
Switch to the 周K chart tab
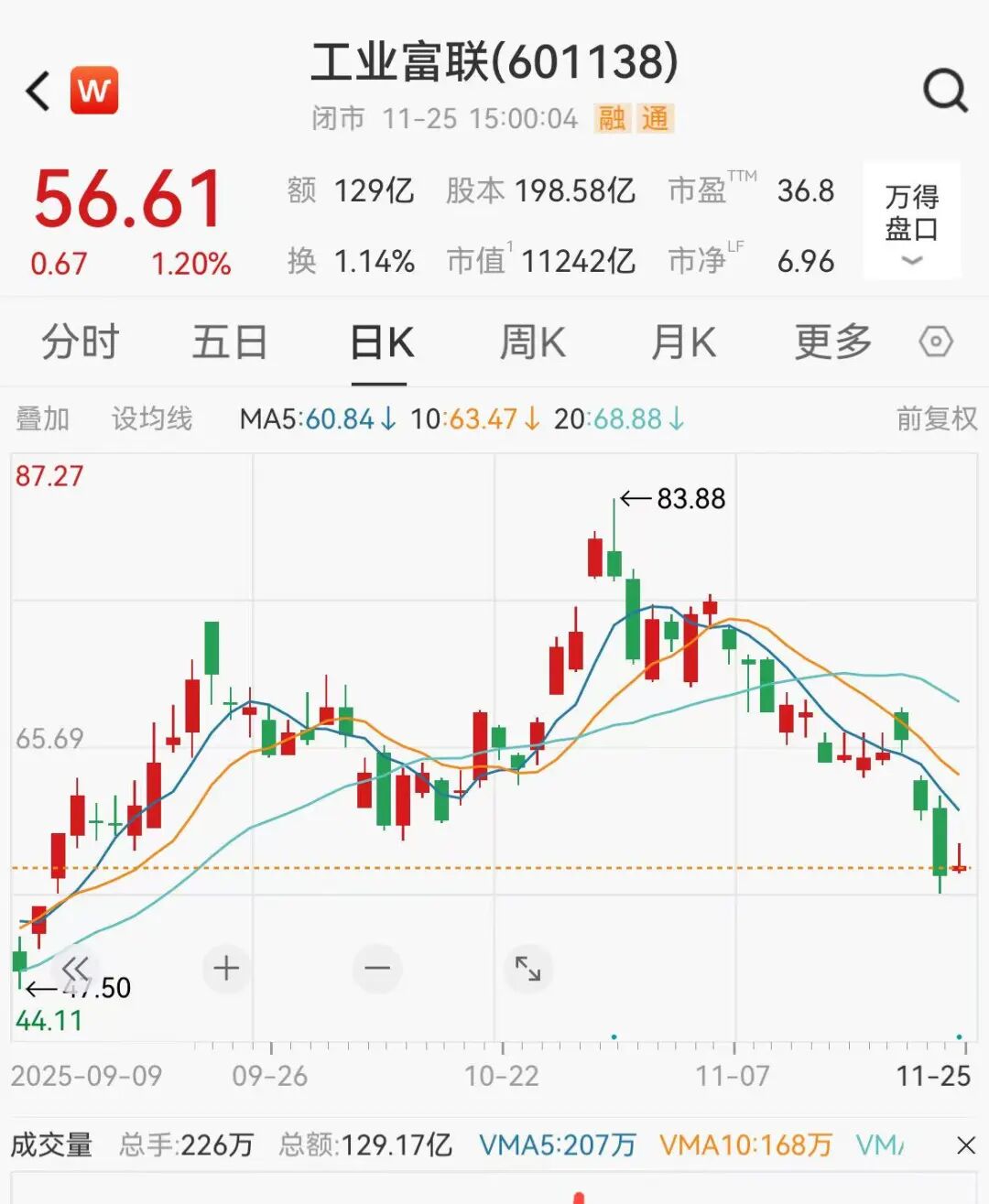(x=532, y=342)
